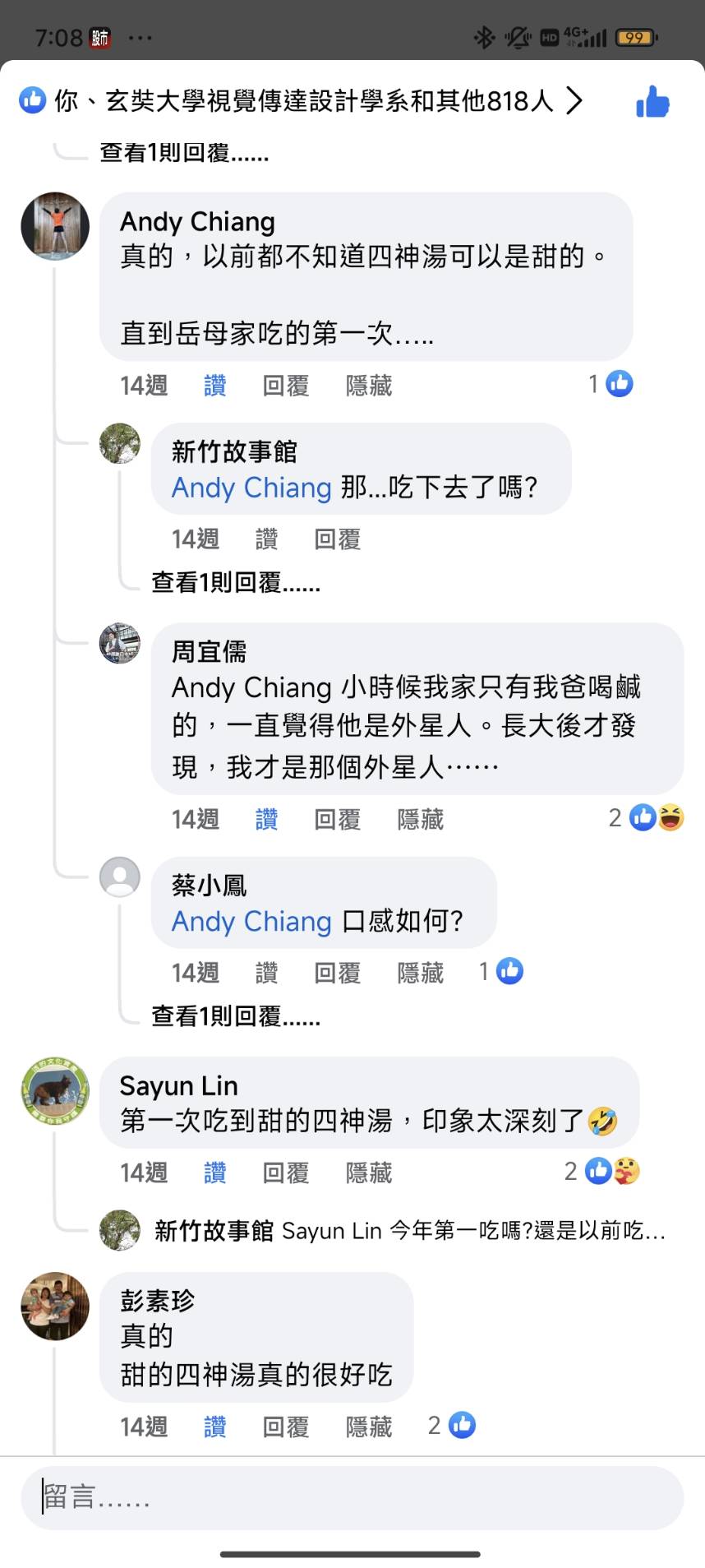The image size is (705, 1568).
Task: Tap 隱藏 under 周宜儒's comment
Action: pyautogui.click(x=420, y=819)
